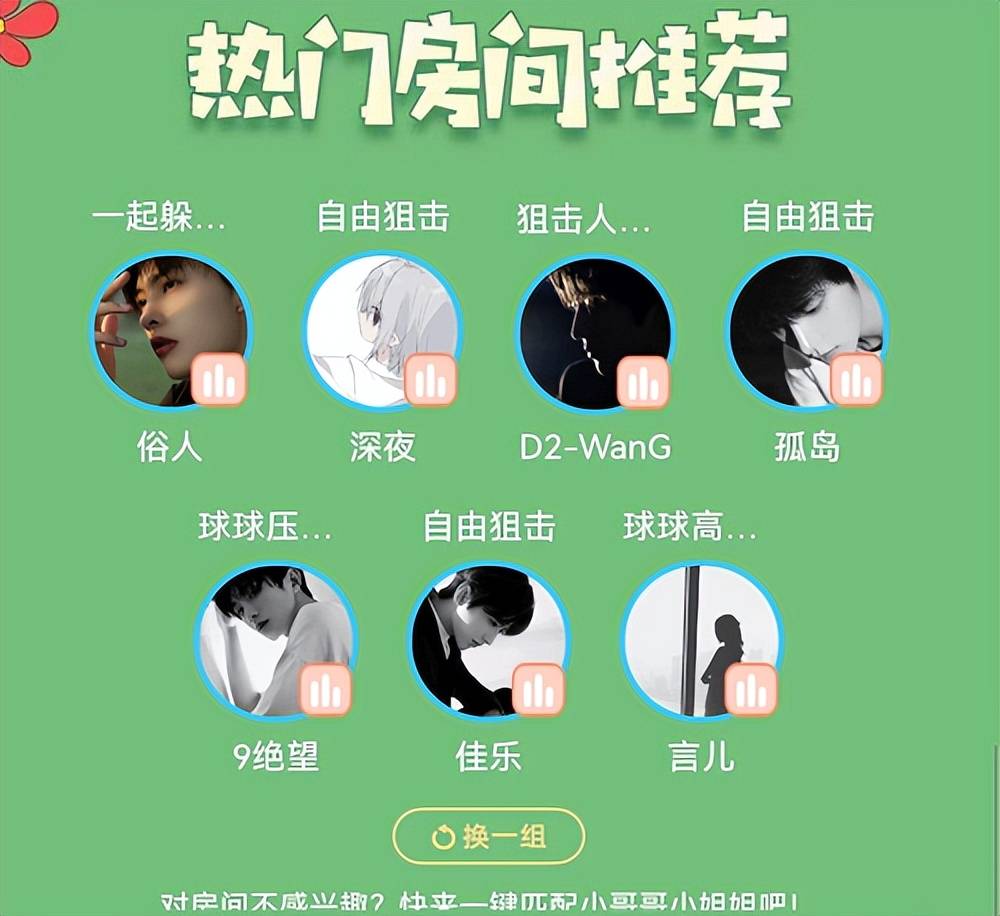Tap 换一组 to refresh recommended rooms
The image size is (1000, 916).
489,836
